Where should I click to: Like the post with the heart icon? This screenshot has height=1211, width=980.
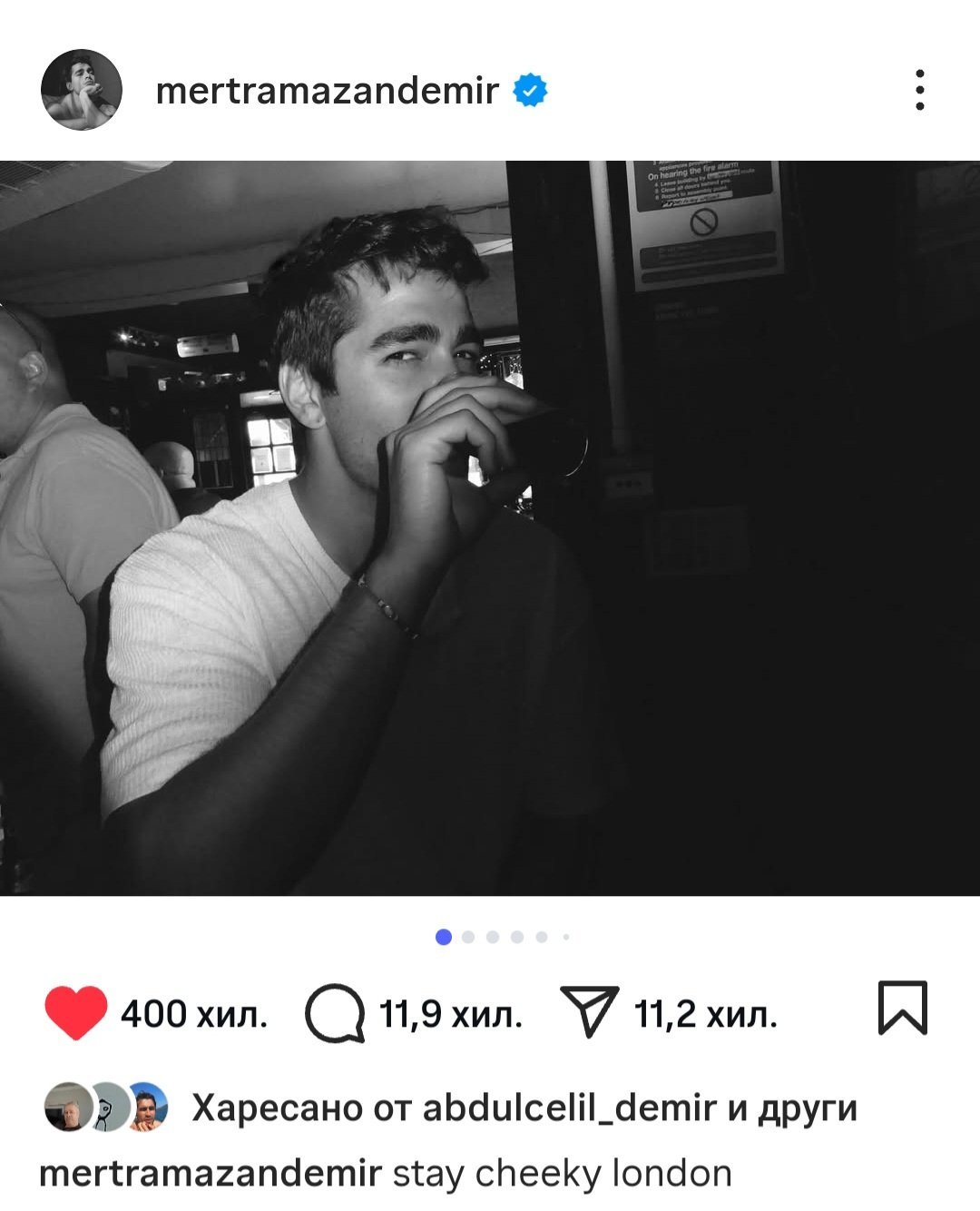click(76, 1012)
